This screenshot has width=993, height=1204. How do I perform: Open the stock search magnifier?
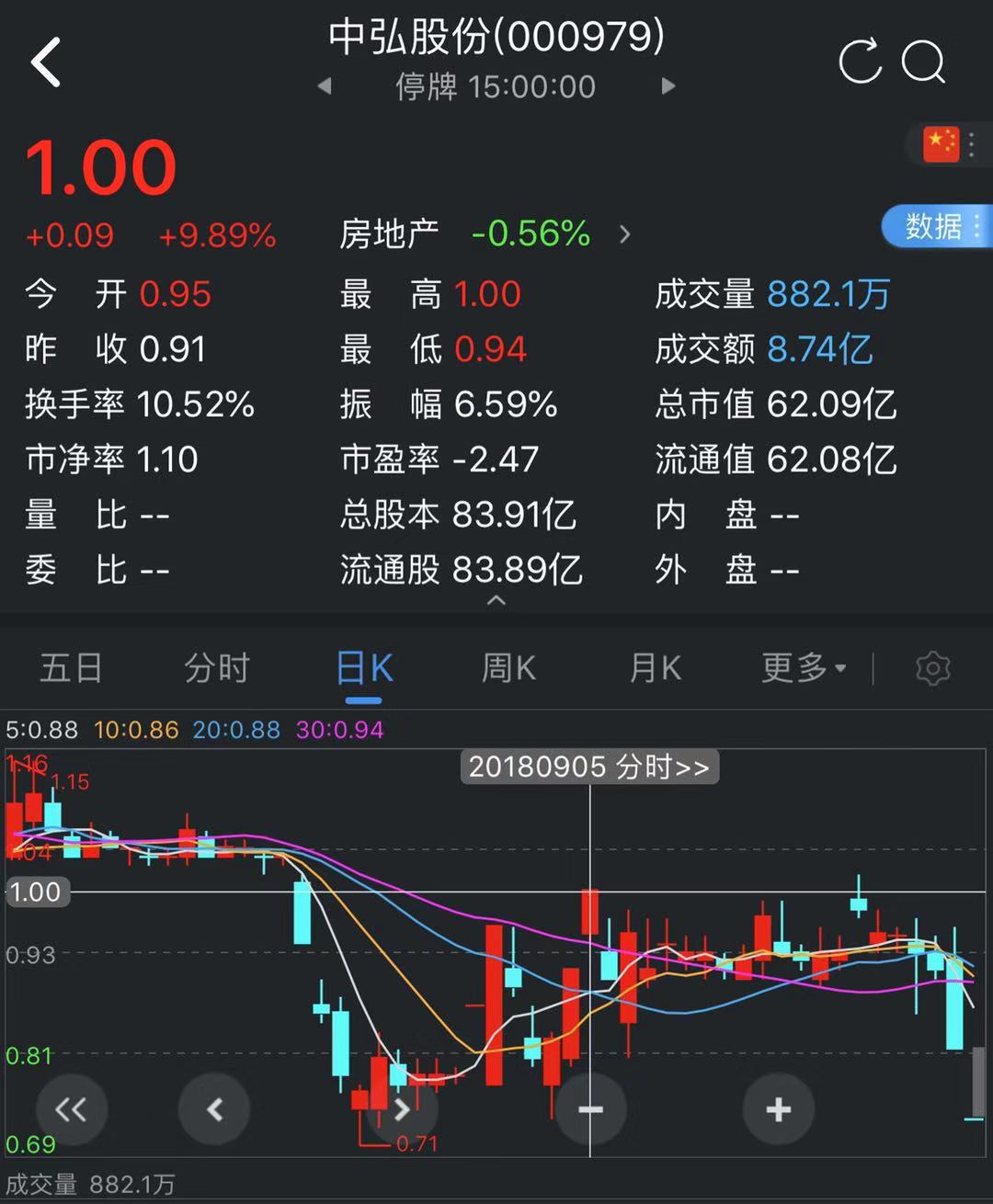tap(923, 62)
